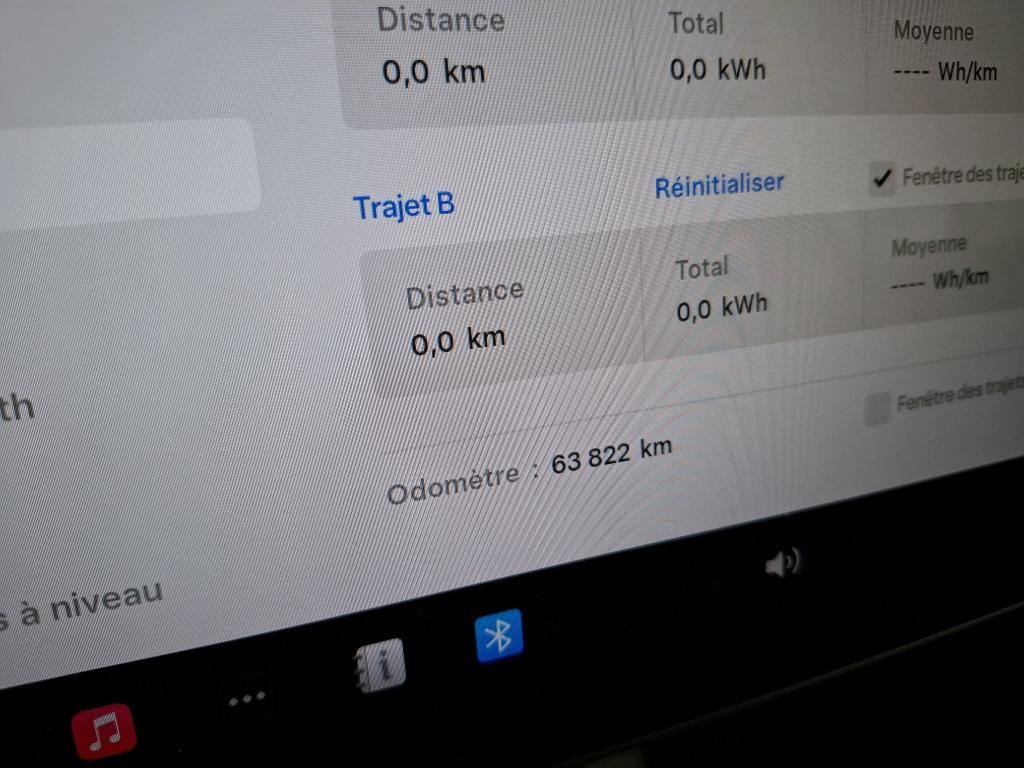Open the Bluetooth app
This screenshot has height=768, width=1024.
pos(498,634)
